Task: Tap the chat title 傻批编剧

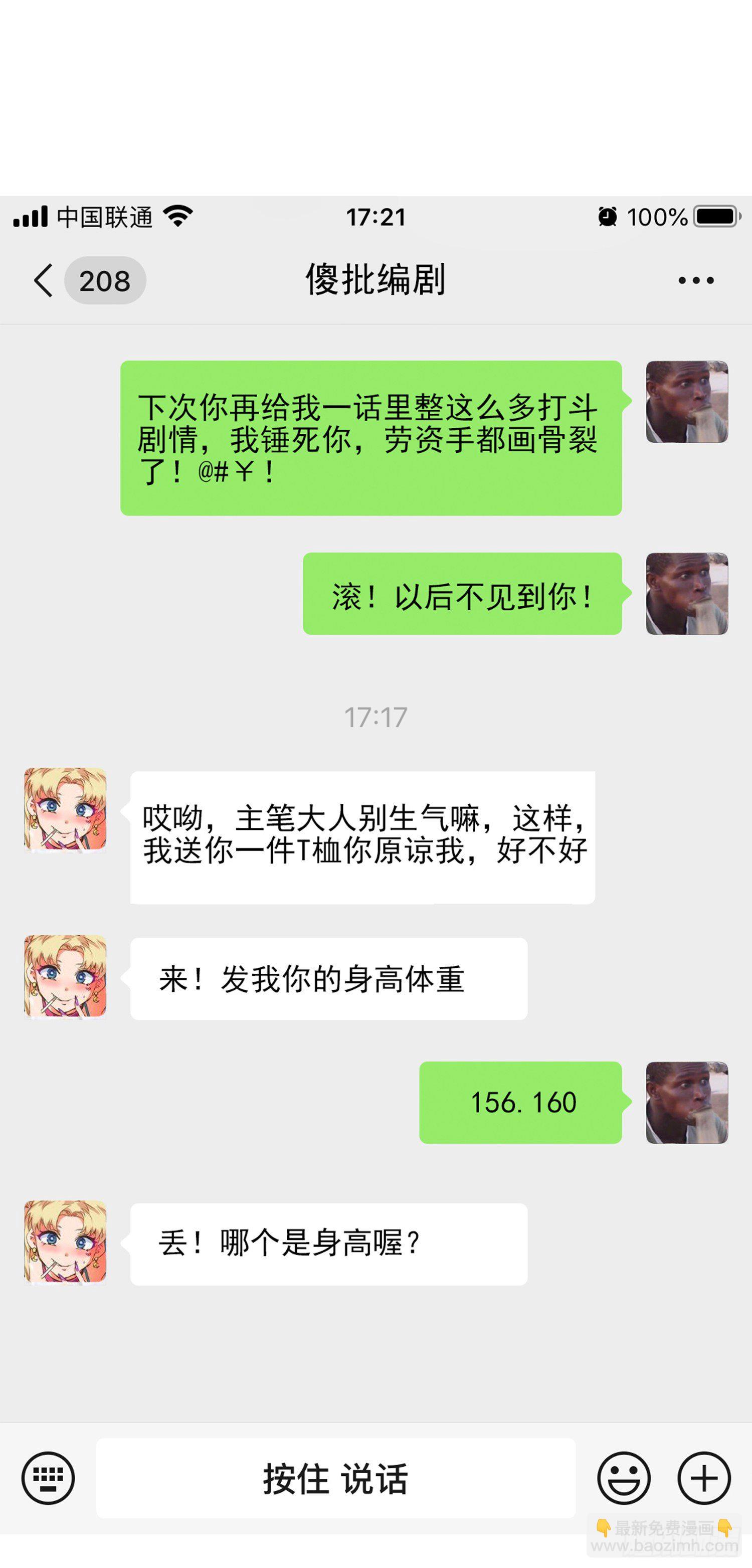Action: coord(376,280)
